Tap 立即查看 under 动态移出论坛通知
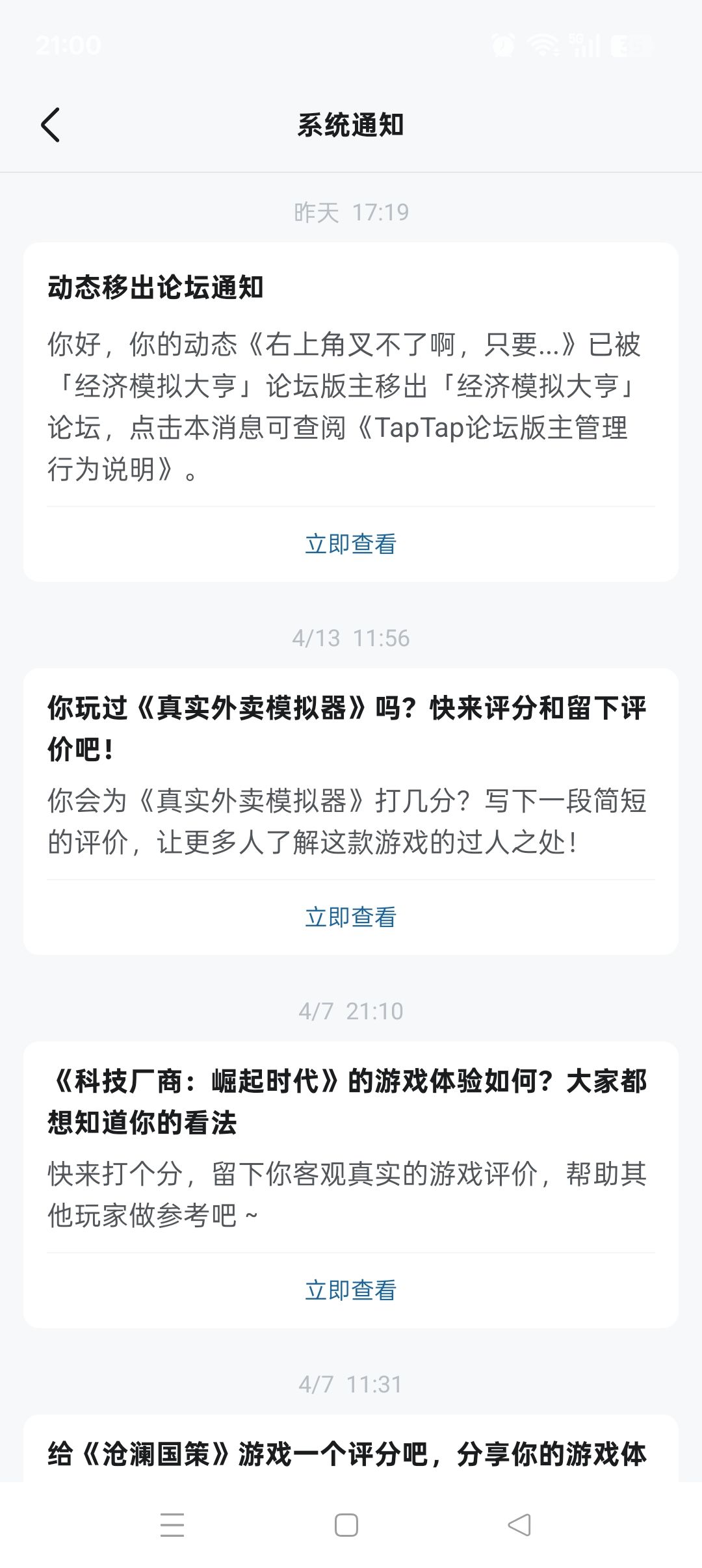Image resolution: width=702 pixels, height=1568 pixels. (x=351, y=544)
